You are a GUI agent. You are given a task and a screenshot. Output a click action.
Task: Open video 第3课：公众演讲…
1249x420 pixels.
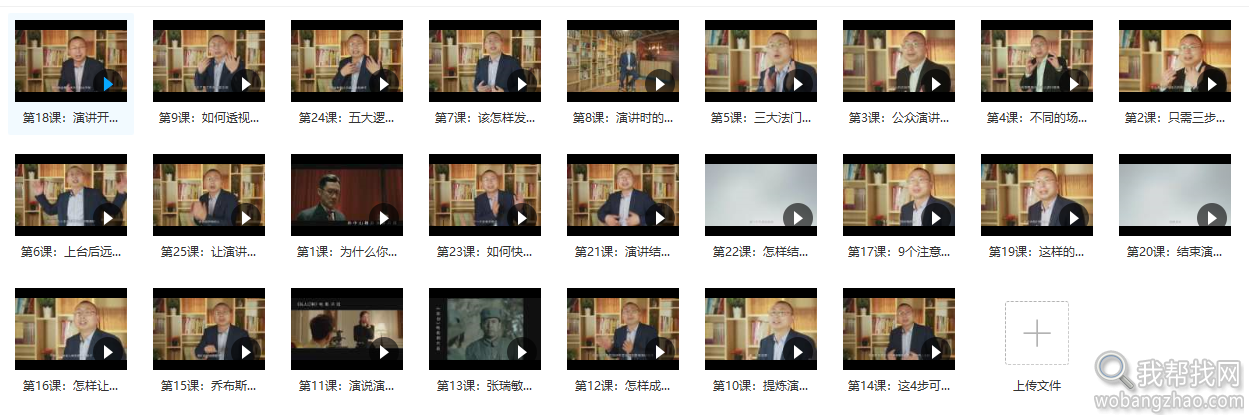pyautogui.click(x=899, y=62)
